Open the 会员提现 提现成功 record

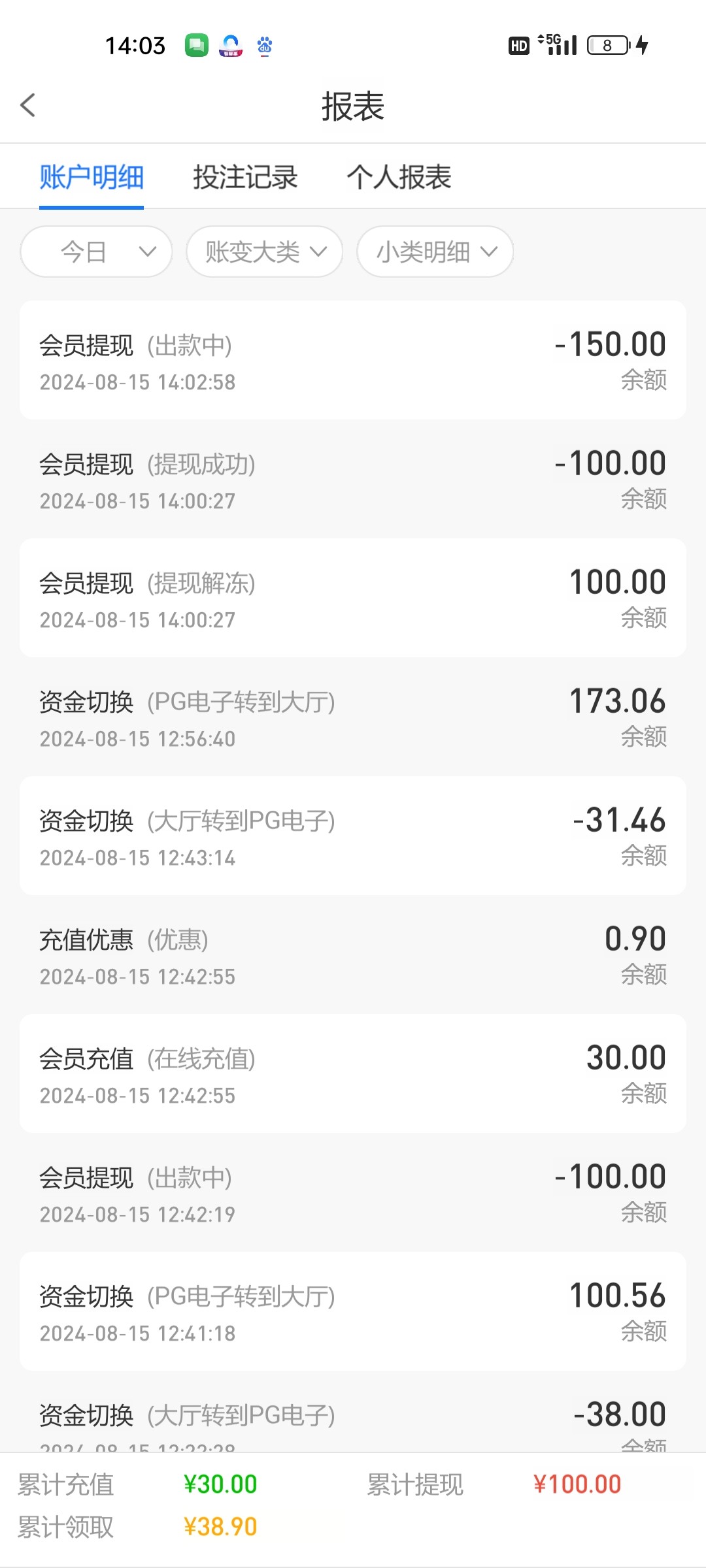coord(353,479)
